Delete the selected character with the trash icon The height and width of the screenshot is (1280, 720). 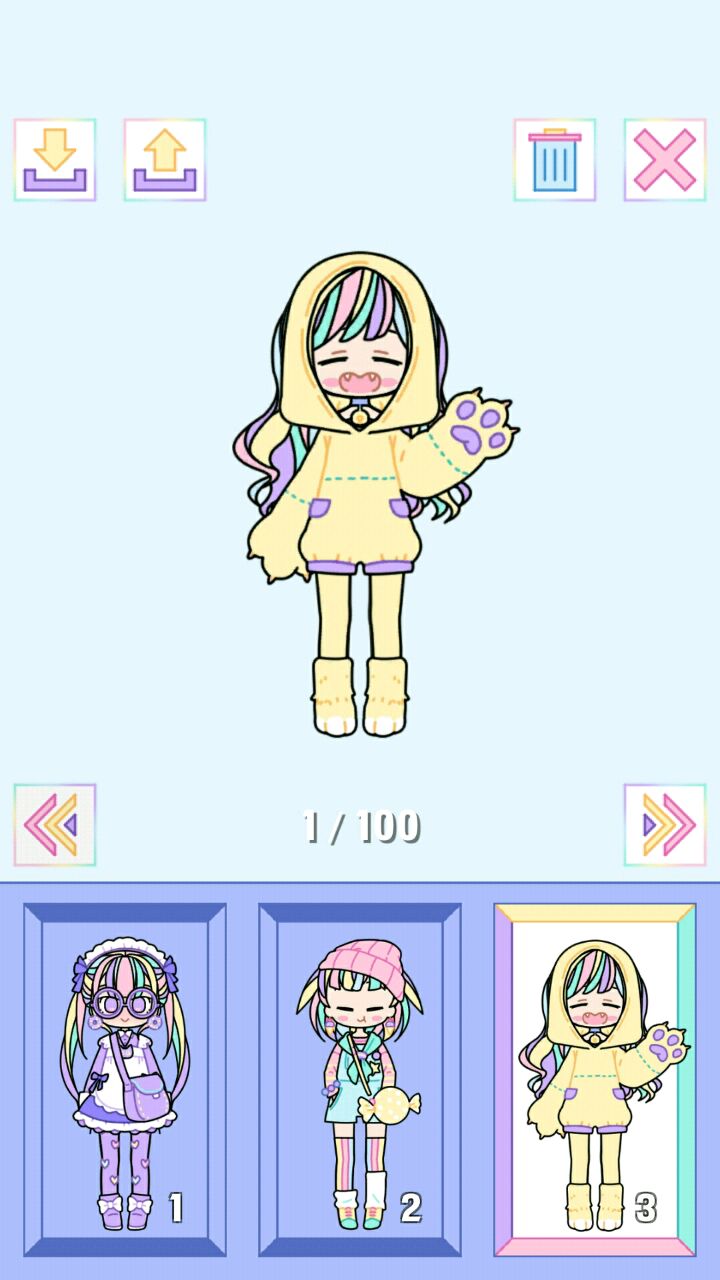(x=555, y=160)
